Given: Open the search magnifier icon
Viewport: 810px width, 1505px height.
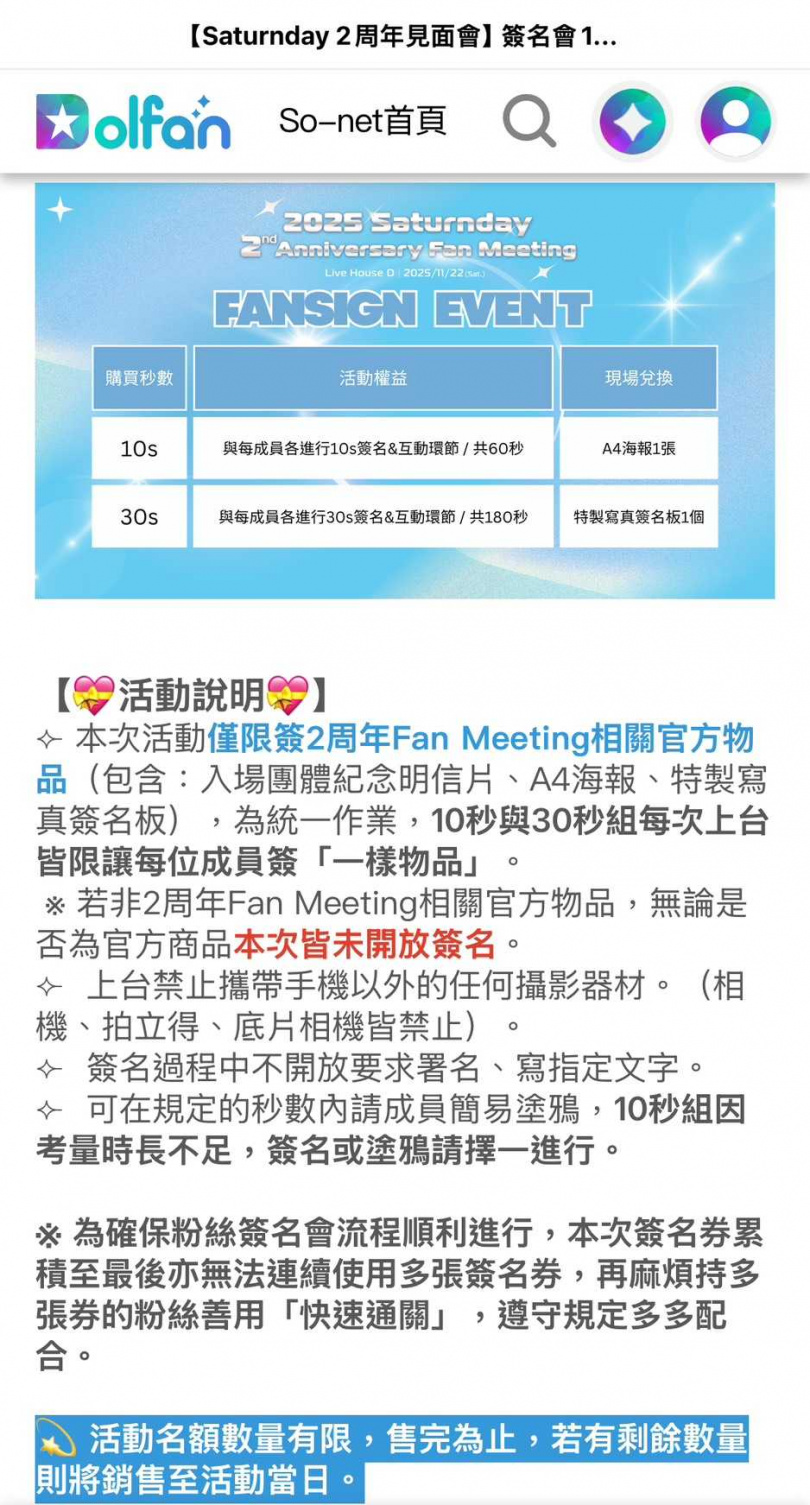Looking at the screenshot, I should click(530, 121).
